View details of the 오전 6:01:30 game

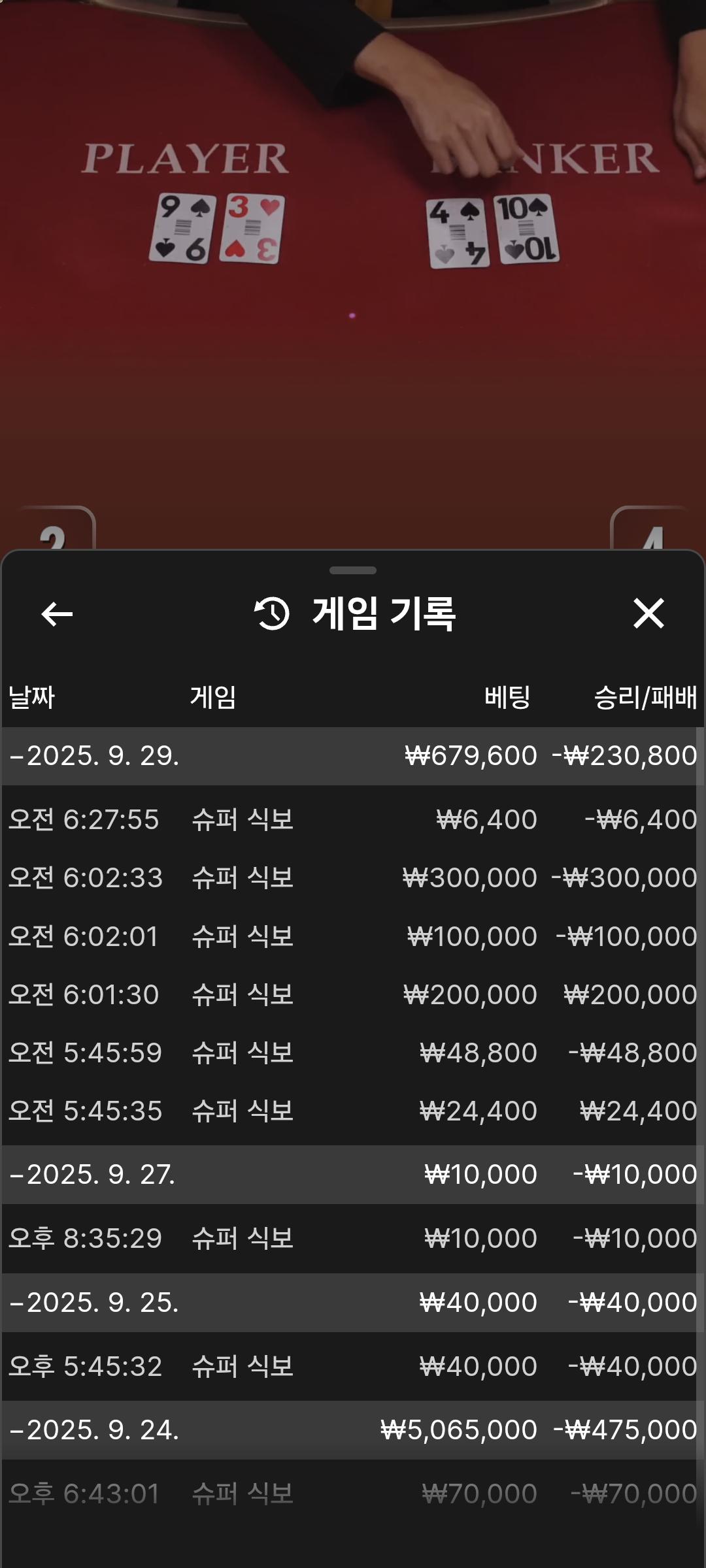click(x=352, y=995)
